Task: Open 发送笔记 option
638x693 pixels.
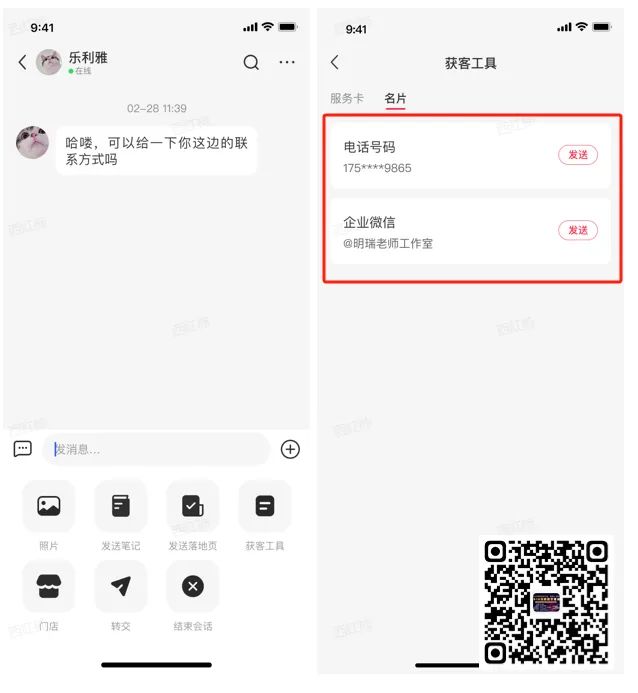Action: 121,506
